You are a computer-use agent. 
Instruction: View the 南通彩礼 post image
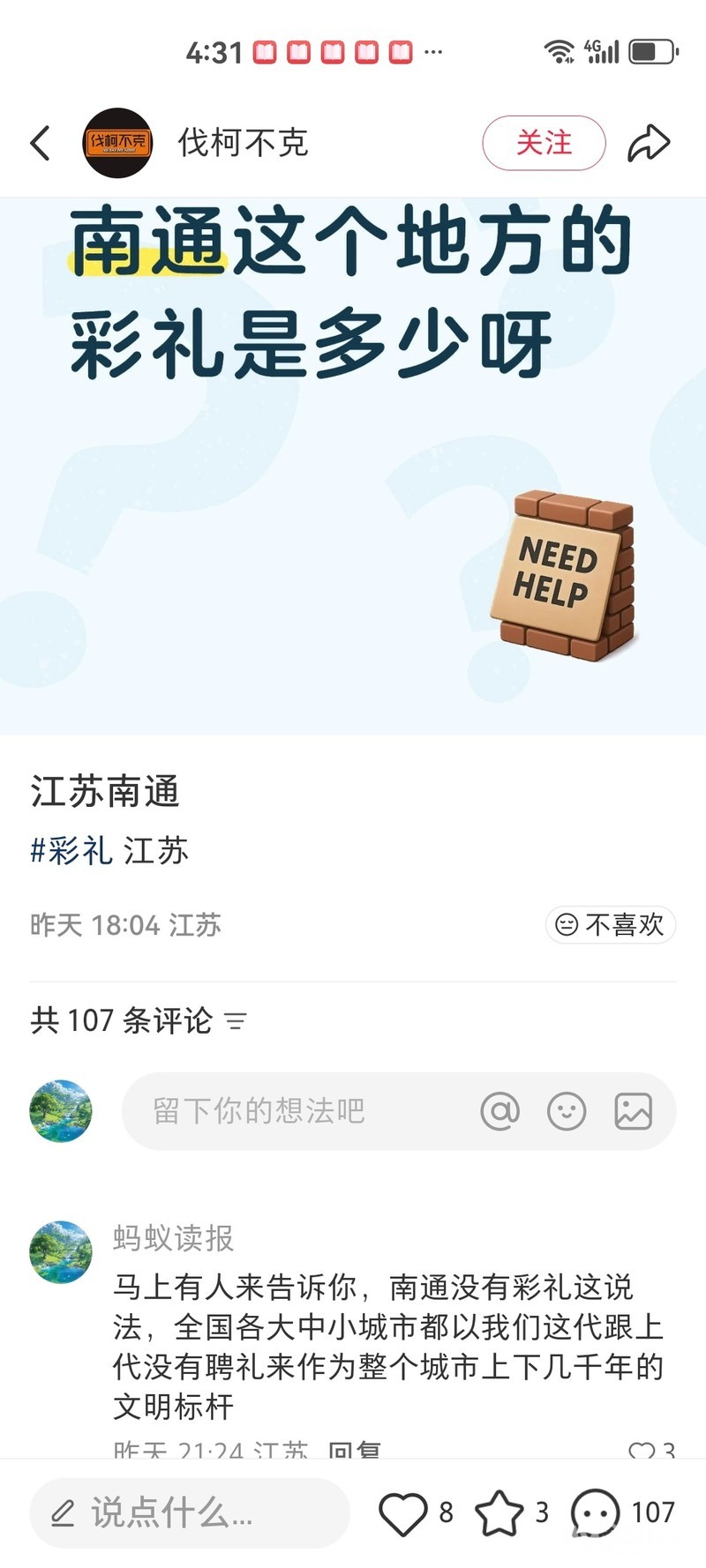pyautogui.click(x=353, y=466)
